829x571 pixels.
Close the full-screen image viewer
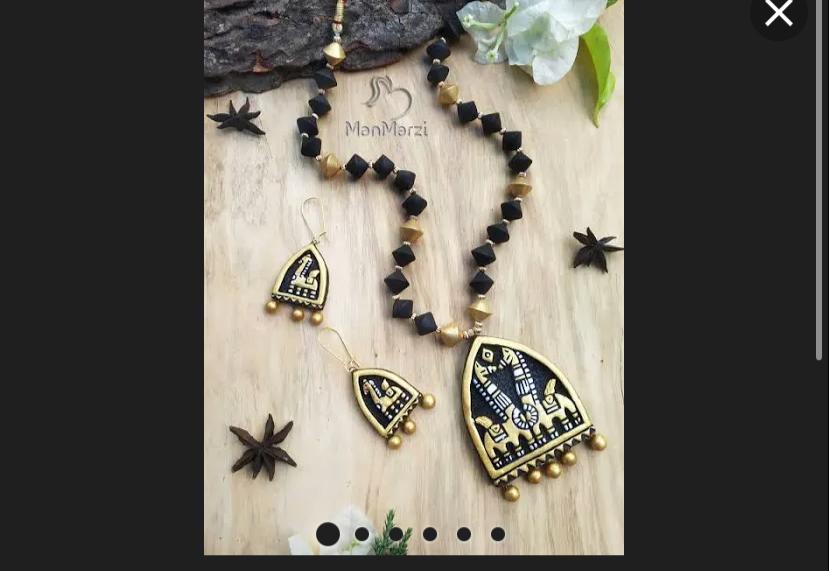pyautogui.click(x=778, y=14)
